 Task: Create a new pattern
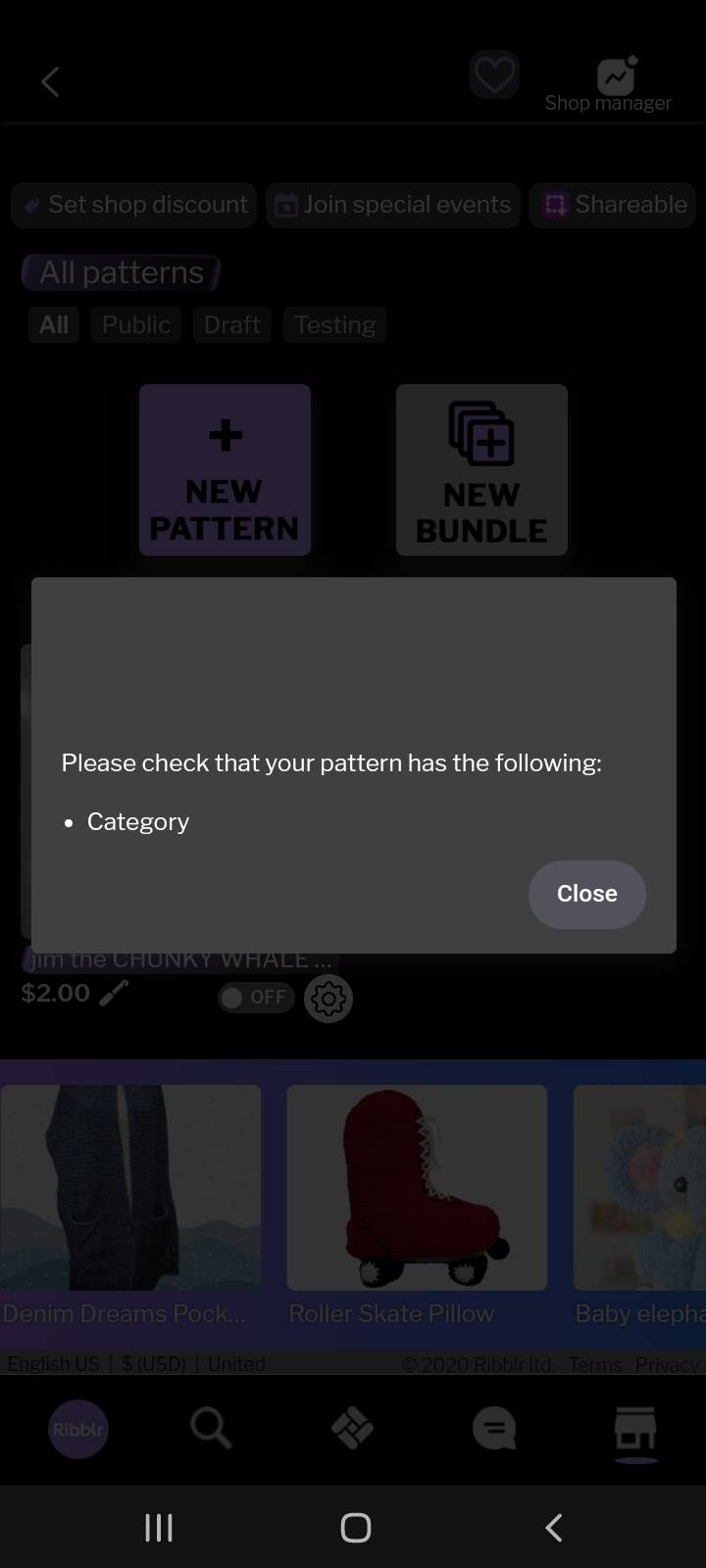pos(225,469)
